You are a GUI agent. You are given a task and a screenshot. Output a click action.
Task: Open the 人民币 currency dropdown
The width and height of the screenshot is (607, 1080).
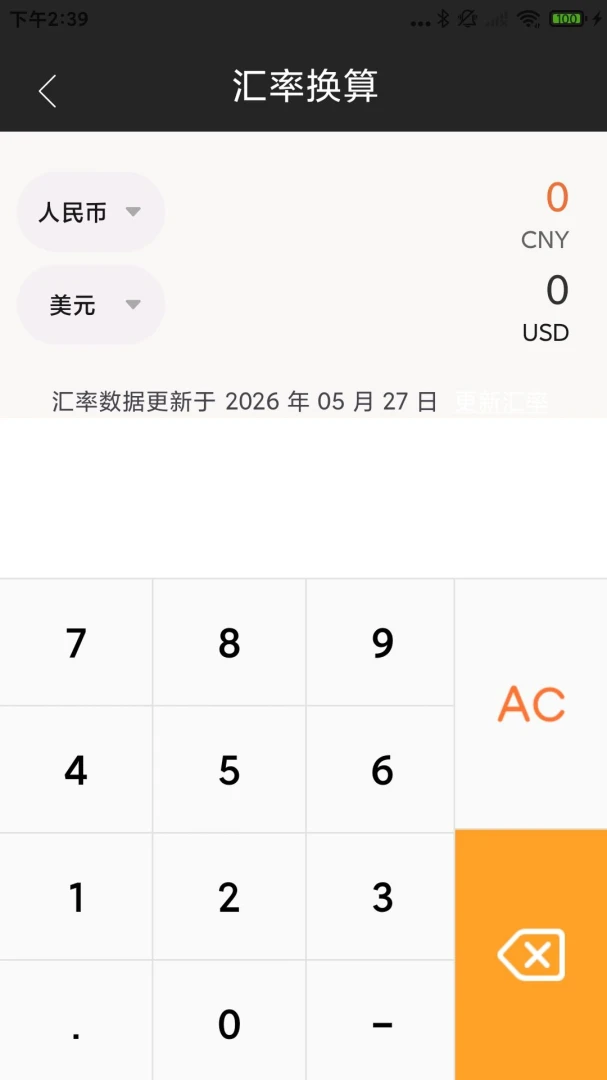click(x=91, y=211)
